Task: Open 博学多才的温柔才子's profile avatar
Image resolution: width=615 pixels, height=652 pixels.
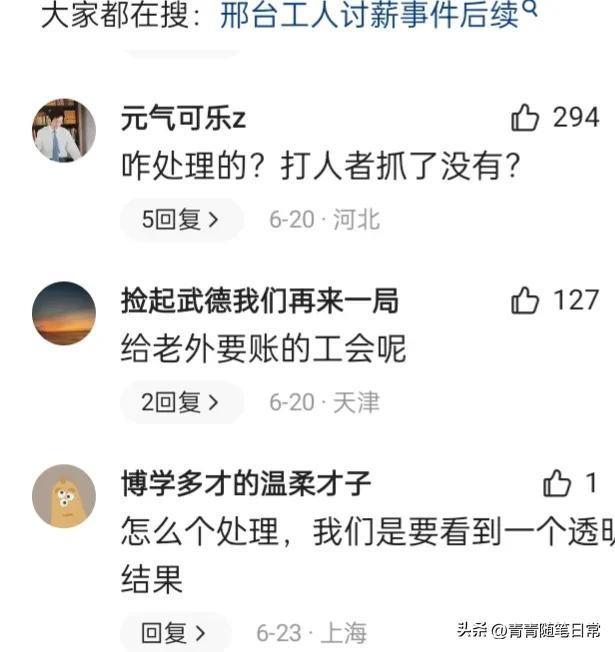Action: pos(64,496)
